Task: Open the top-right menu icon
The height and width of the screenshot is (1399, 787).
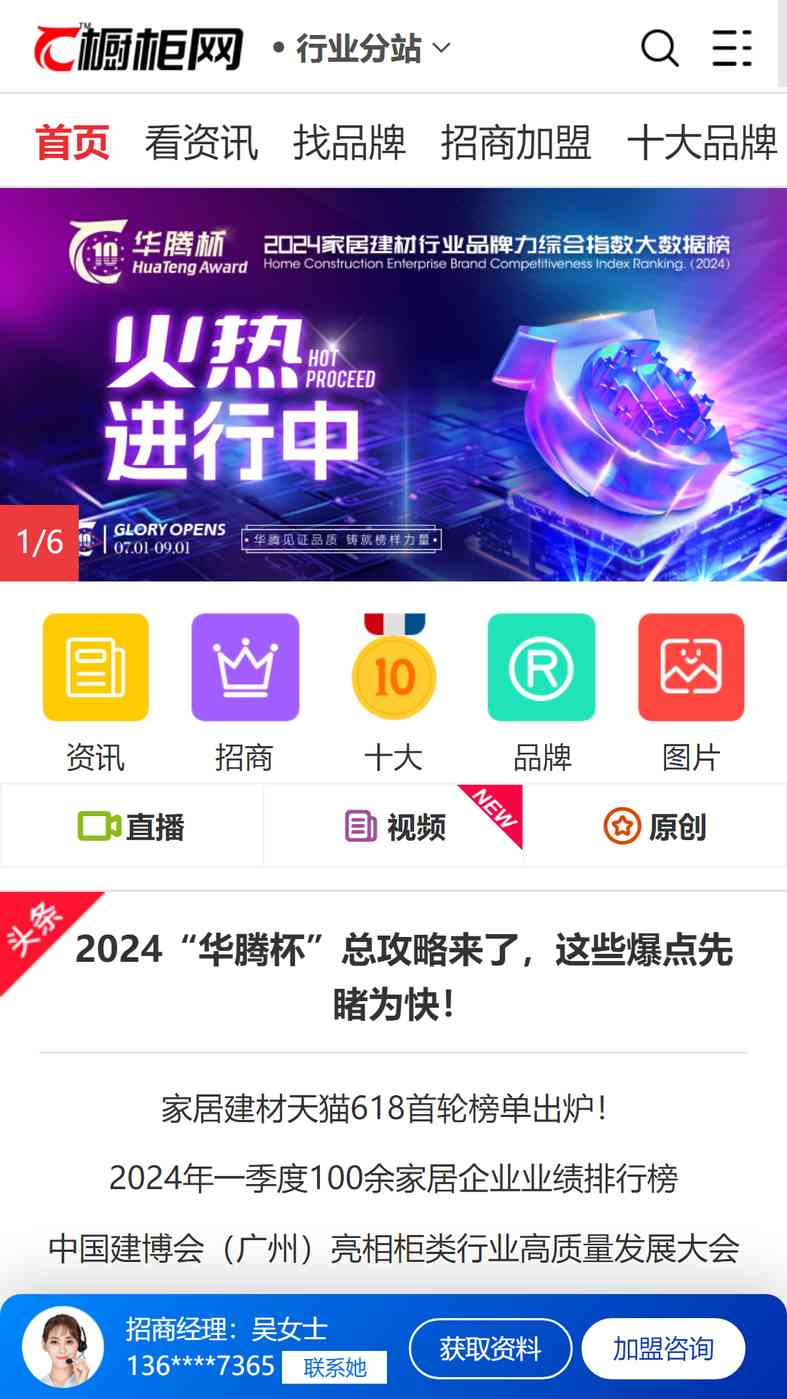Action: [732, 48]
